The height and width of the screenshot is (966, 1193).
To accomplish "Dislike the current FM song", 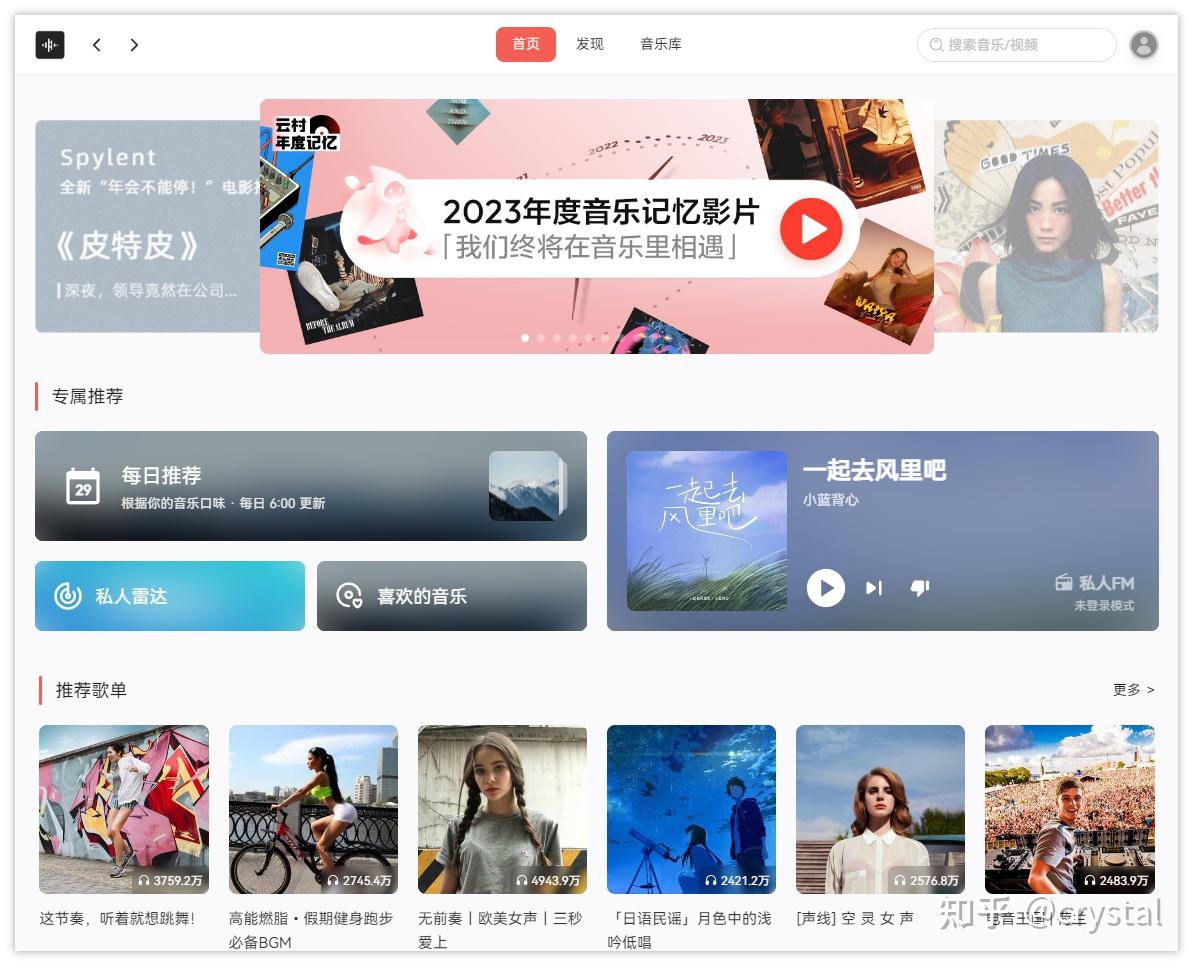I will point(920,588).
